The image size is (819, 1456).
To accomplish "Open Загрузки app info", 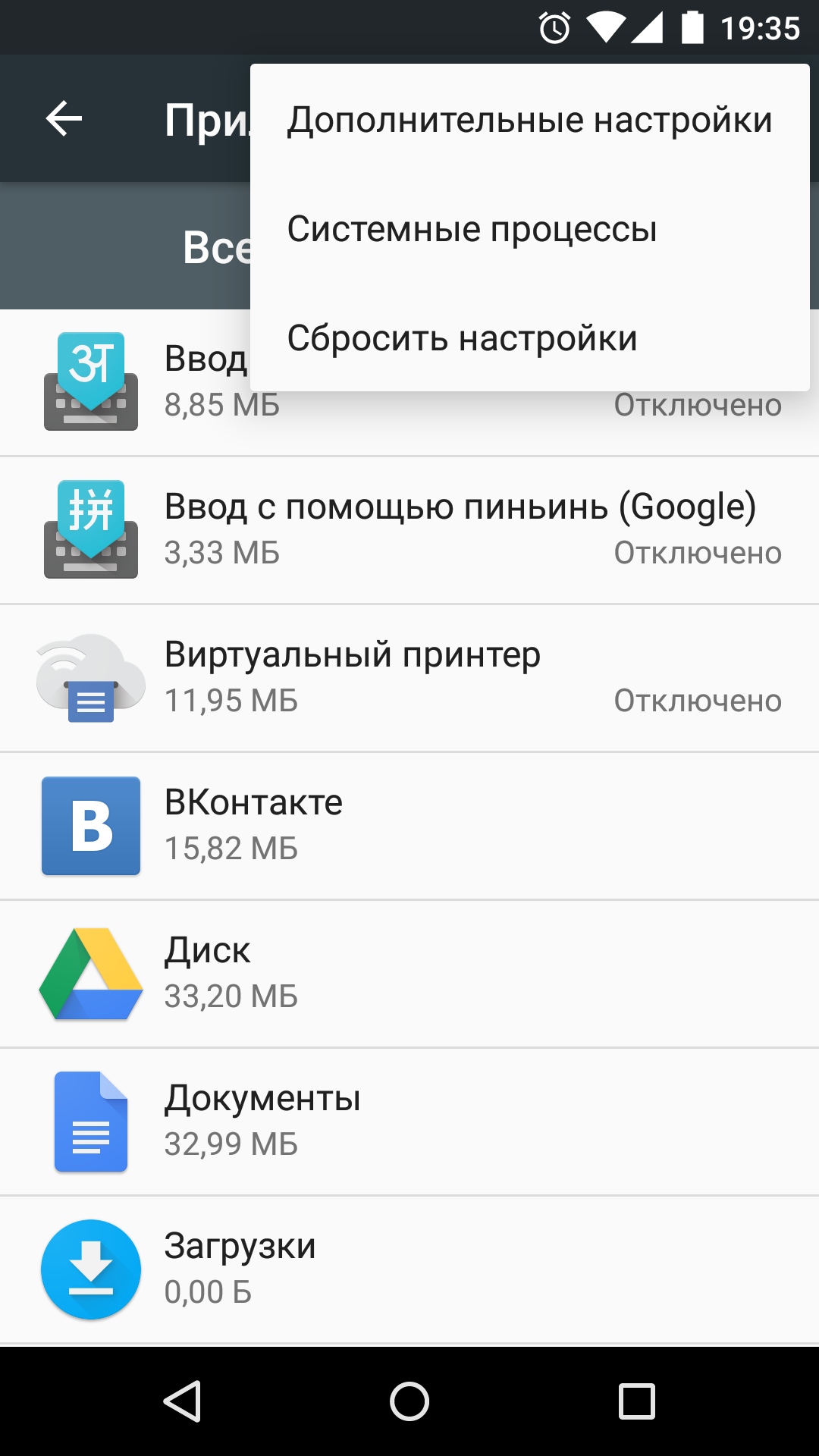I will [x=409, y=1269].
